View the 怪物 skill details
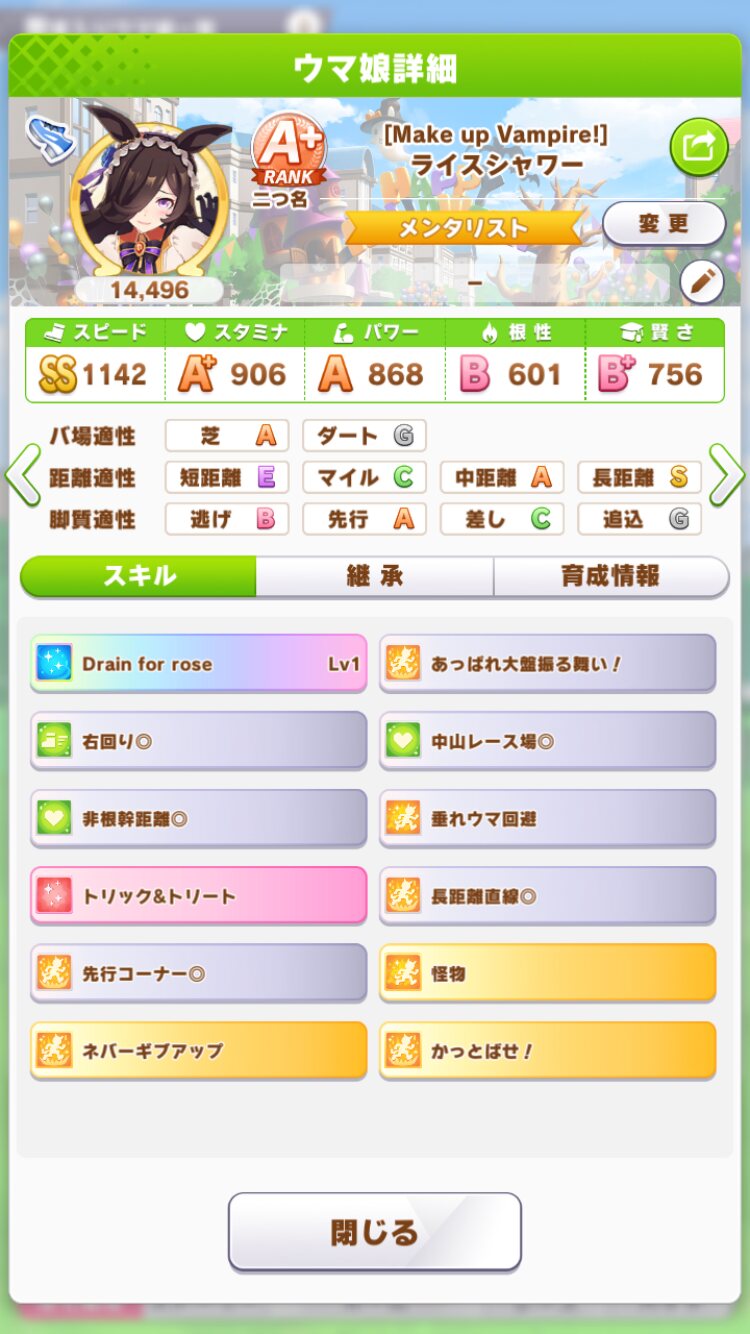750x1334 pixels. [x=547, y=973]
